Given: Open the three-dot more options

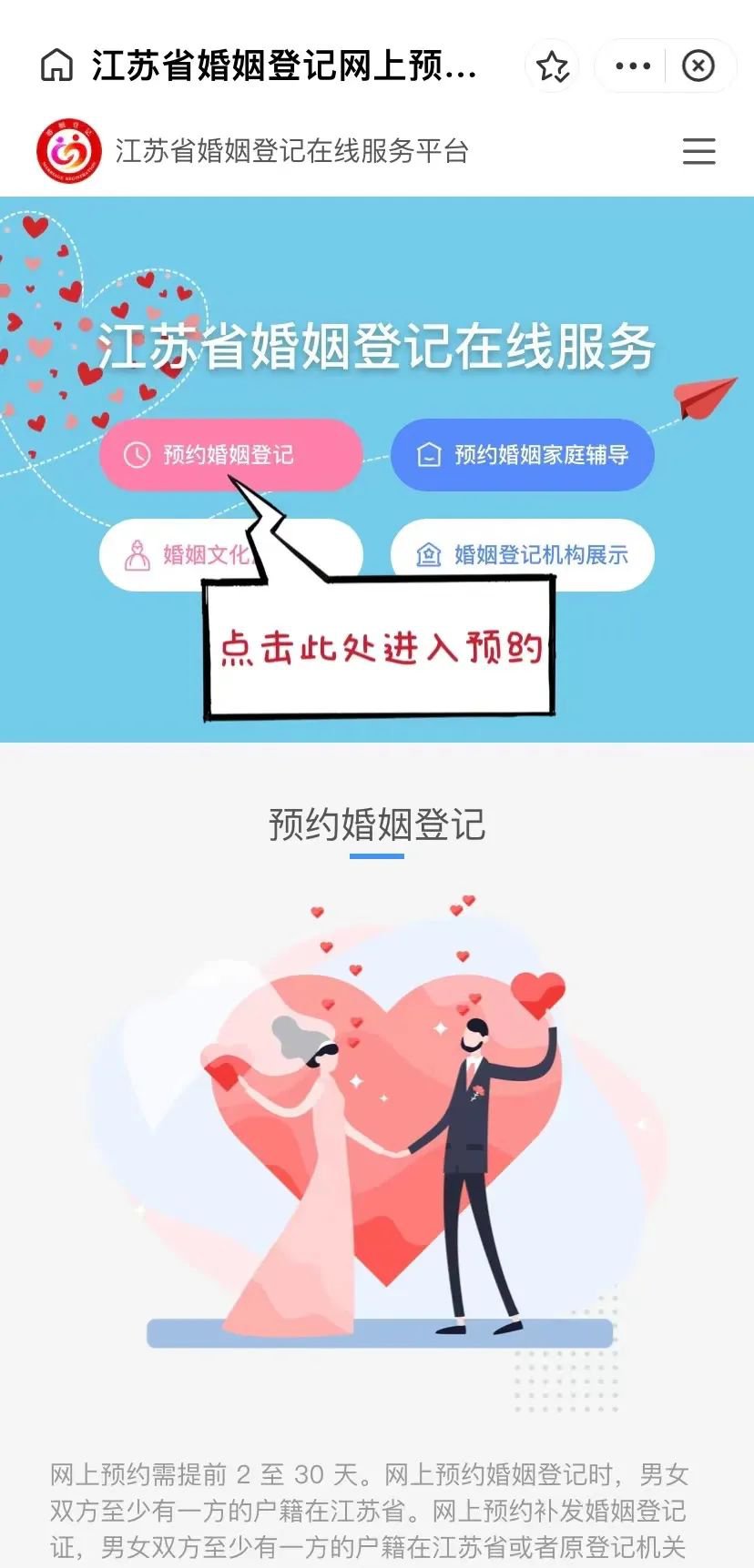Looking at the screenshot, I should tap(633, 66).
